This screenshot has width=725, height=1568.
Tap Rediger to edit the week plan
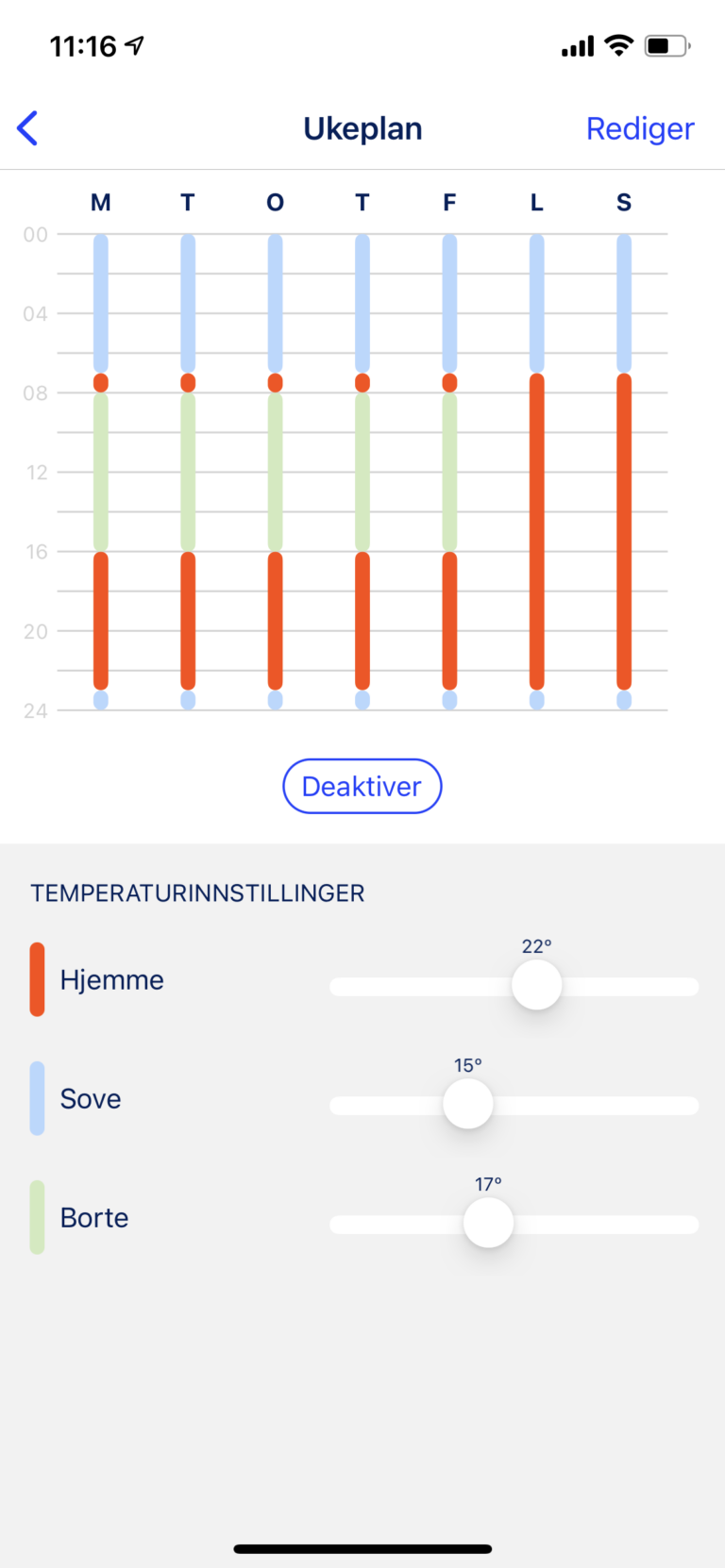pyautogui.click(x=639, y=128)
